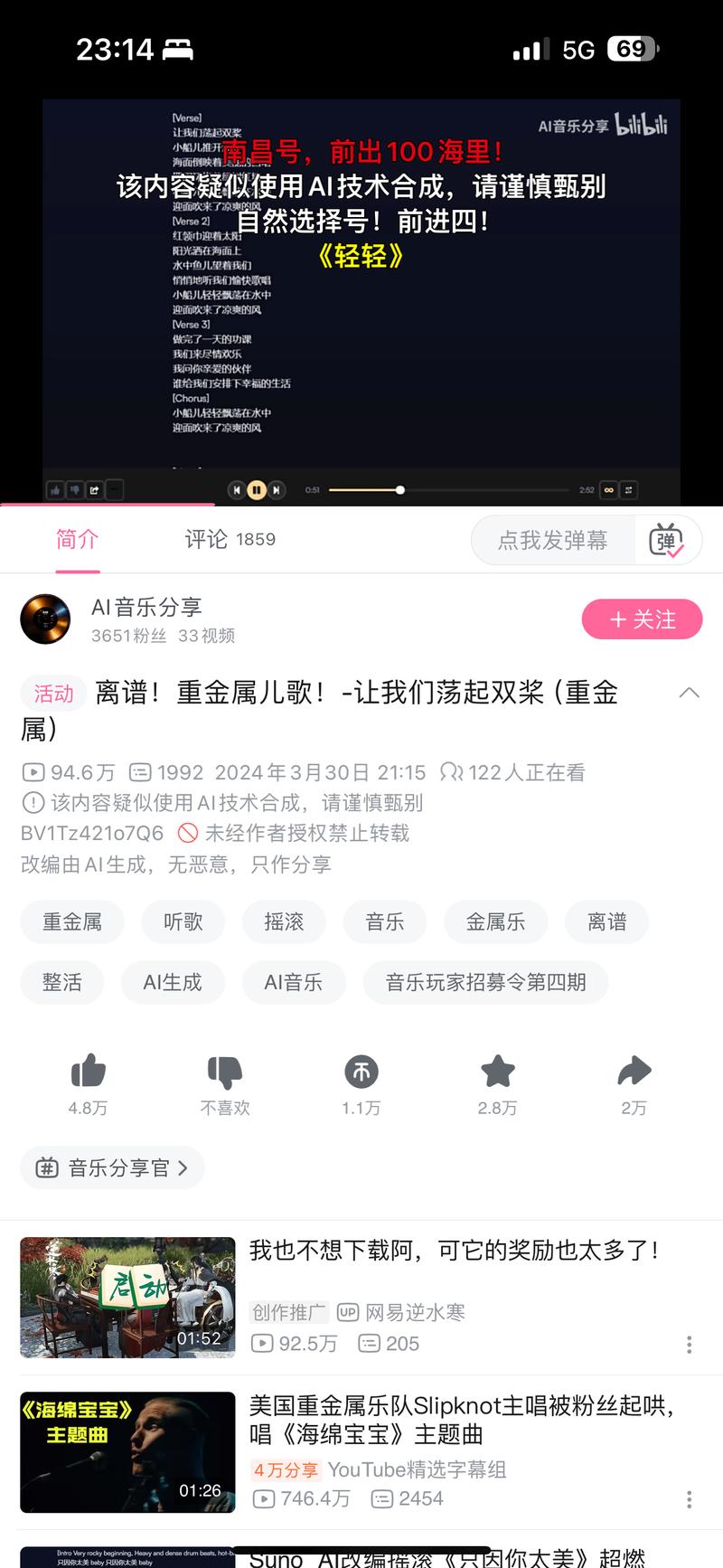
Task: Click the thumbs-up icon in the player
Action: pos(54,490)
